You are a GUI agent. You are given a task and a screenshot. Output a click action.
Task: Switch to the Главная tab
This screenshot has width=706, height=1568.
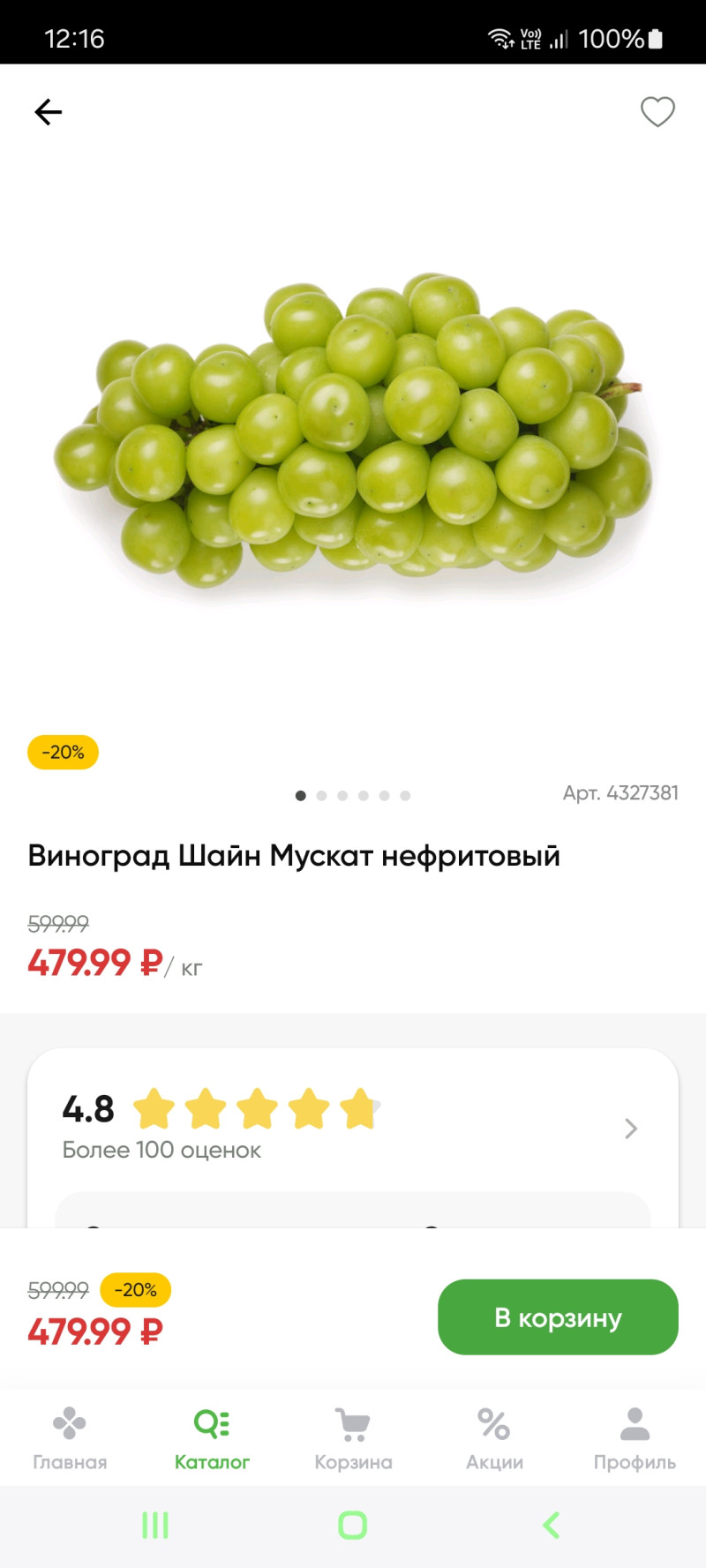[x=70, y=1438]
